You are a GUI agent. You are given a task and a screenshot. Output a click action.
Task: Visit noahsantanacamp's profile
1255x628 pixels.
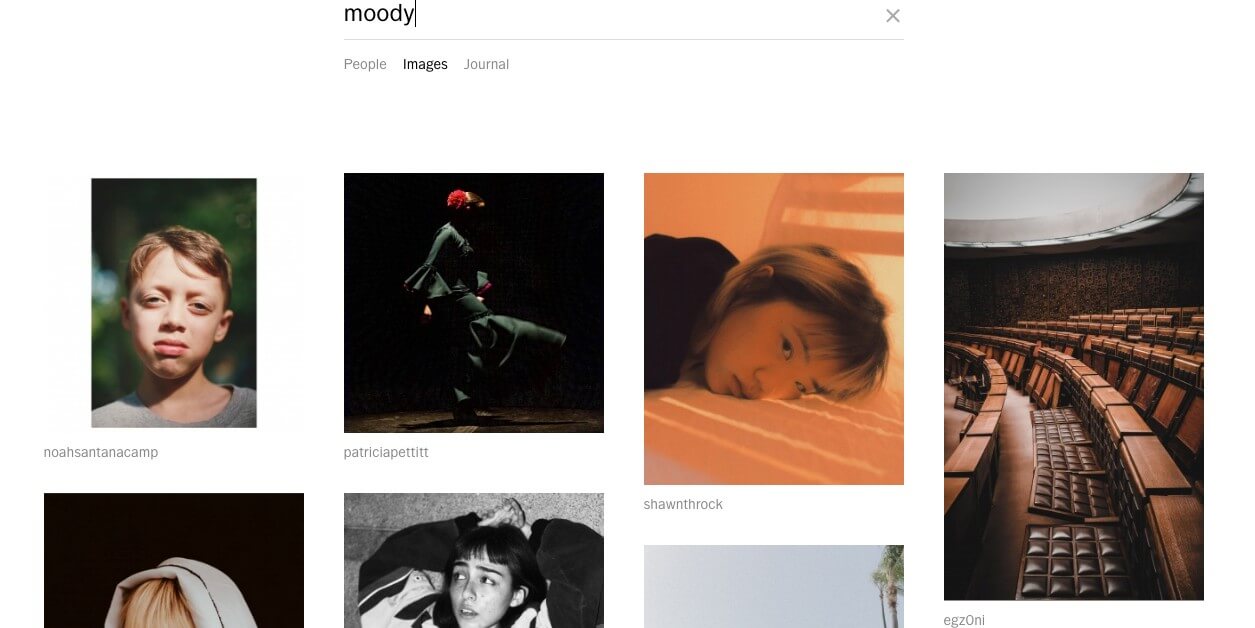click(101, 453)
